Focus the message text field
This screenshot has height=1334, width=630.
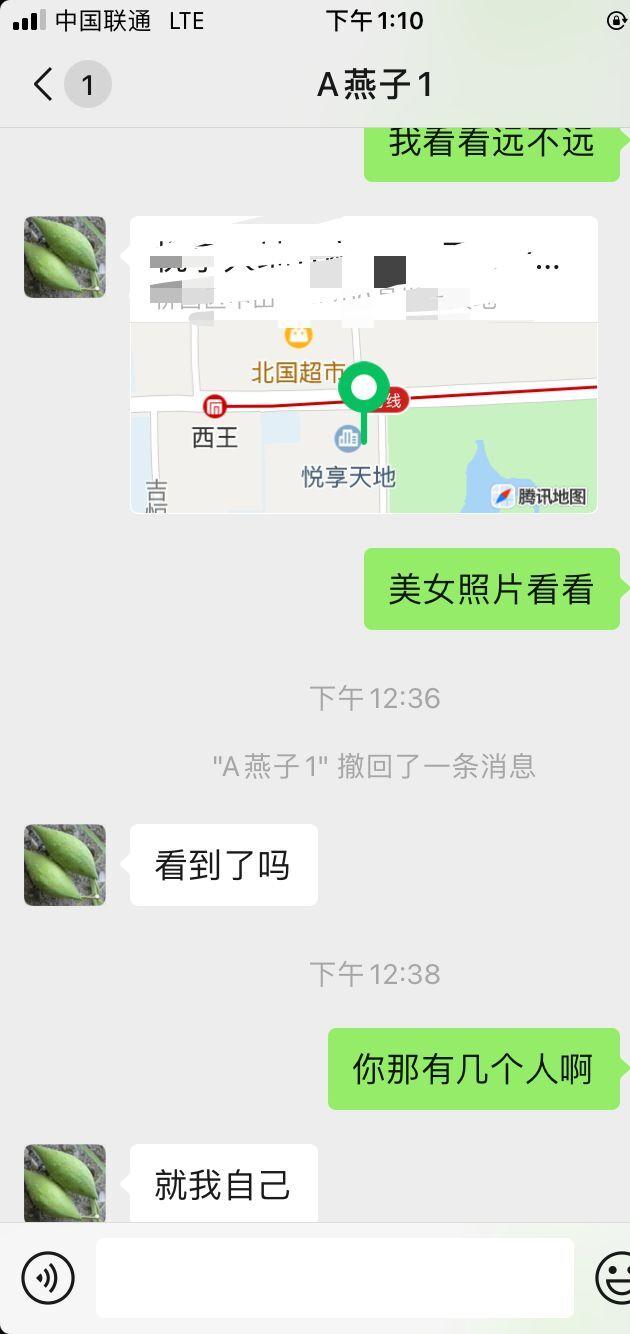coord(334,1277)
